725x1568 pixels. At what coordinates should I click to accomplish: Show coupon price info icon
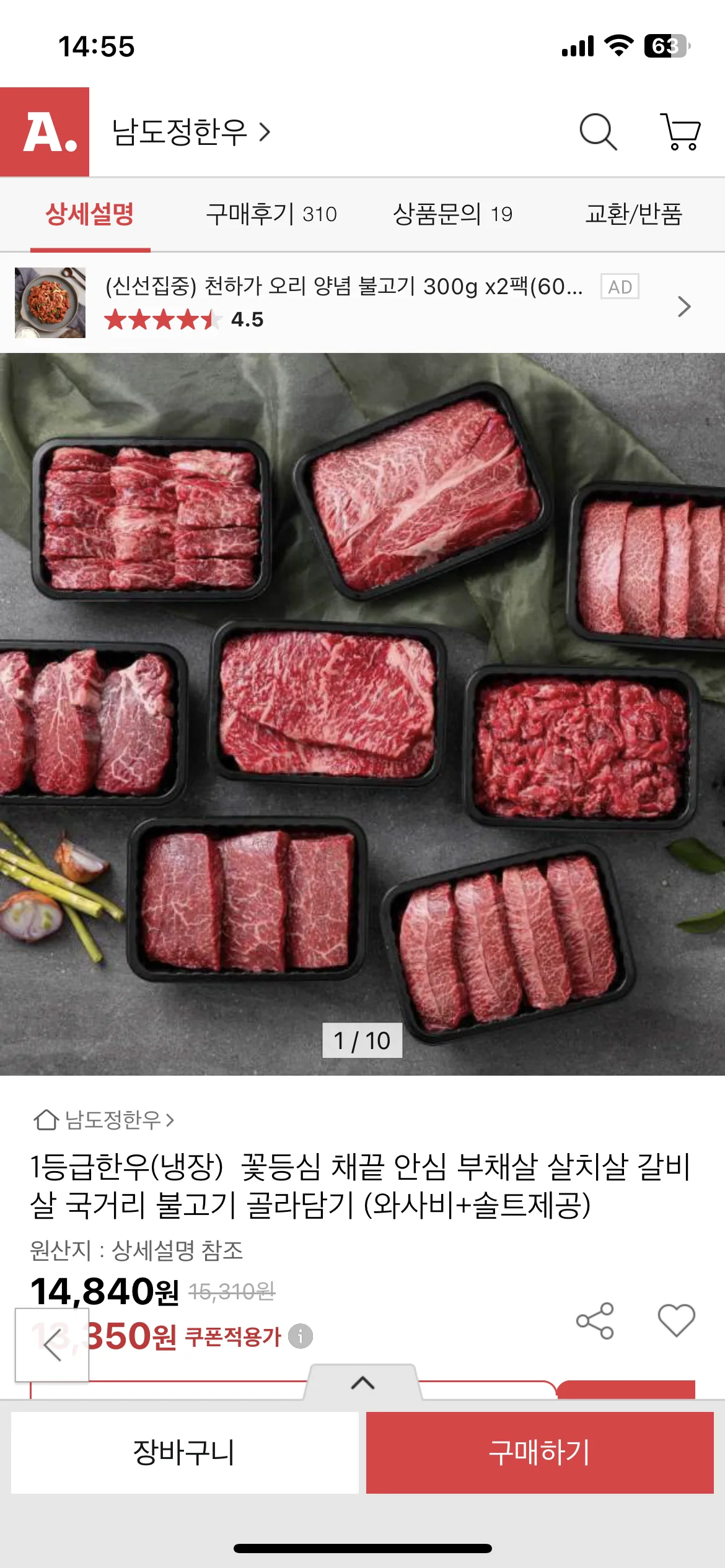point(301,1336)
